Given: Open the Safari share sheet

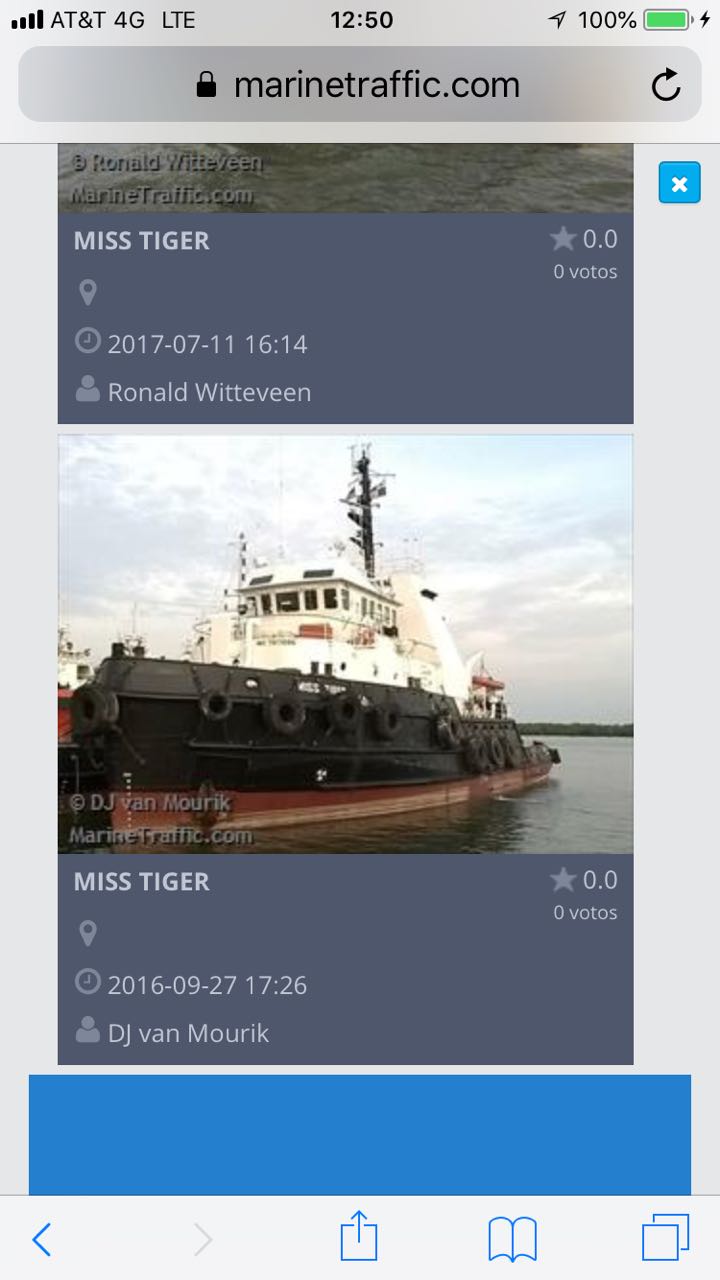Looking at the screenshot, I should [359, 1238].
